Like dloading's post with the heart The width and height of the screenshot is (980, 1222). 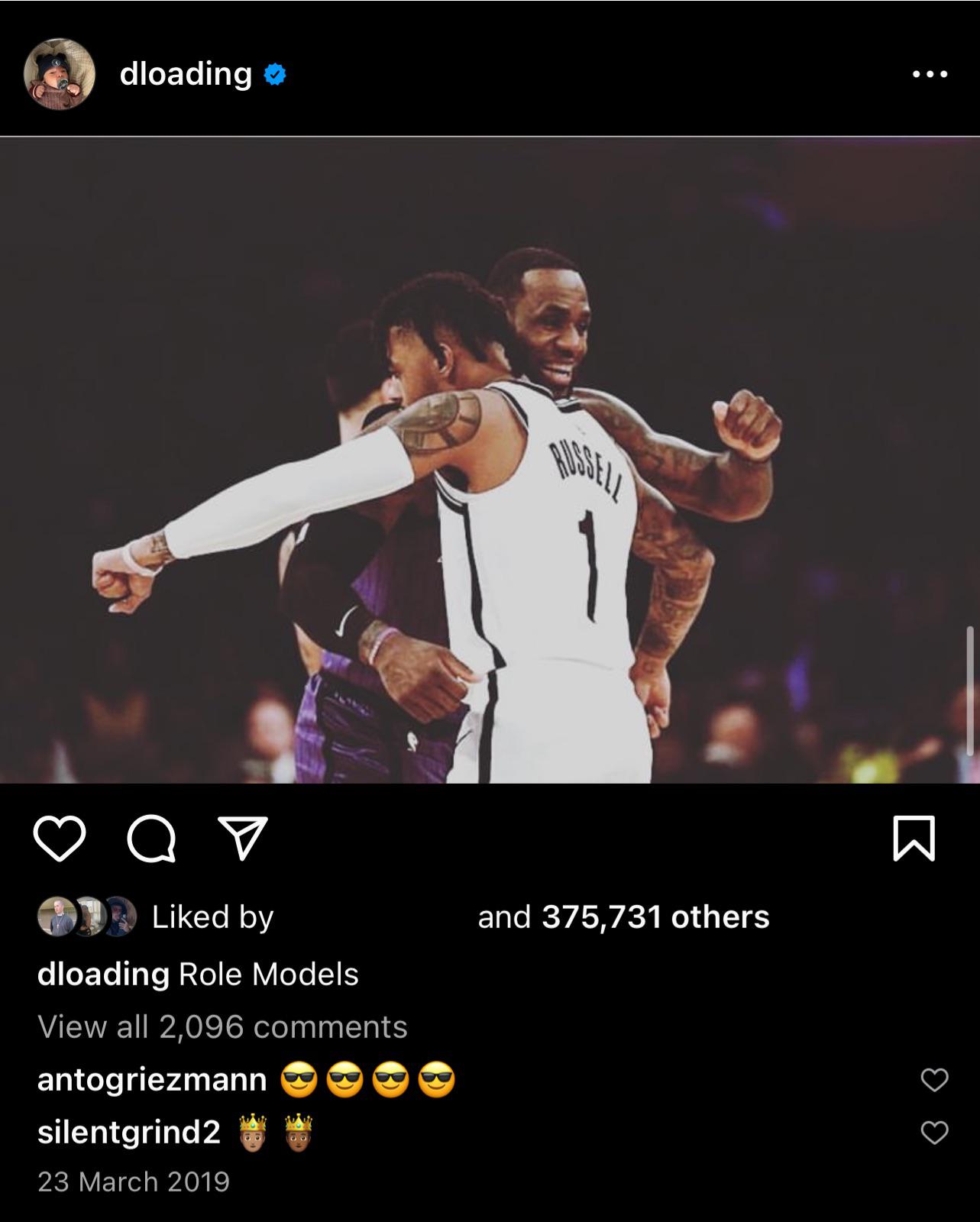pyautogui.click(x=60, y=838)
